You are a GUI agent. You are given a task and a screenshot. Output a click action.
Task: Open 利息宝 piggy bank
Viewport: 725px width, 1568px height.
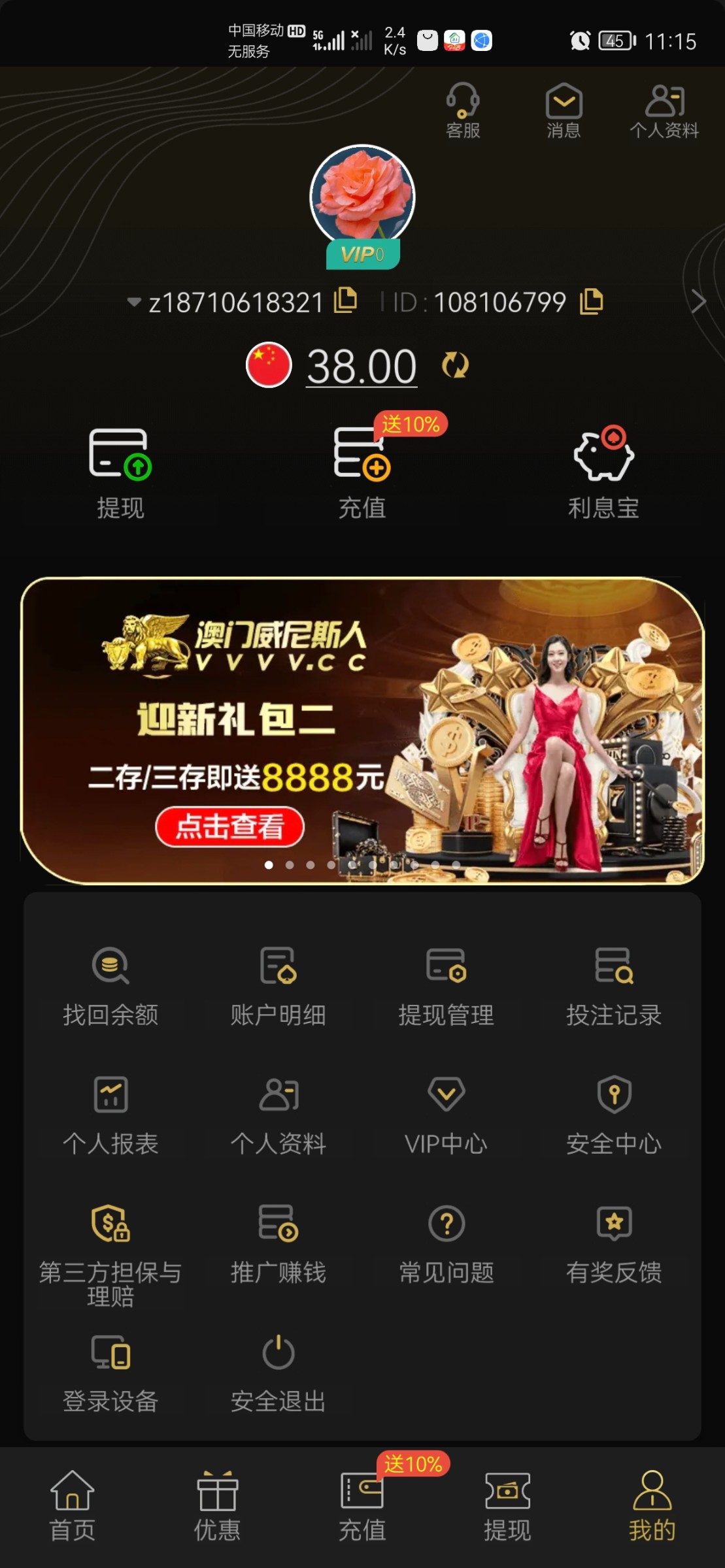(603, 473)
